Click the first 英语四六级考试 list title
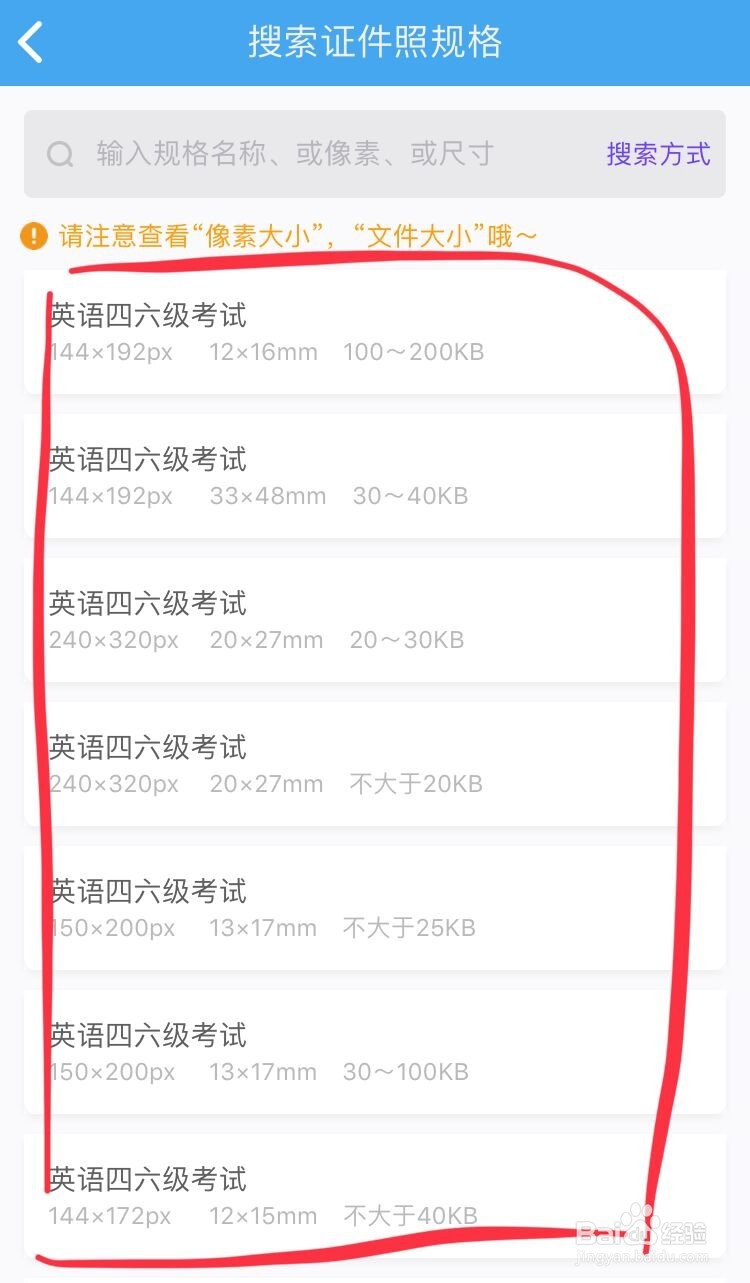The image size is (750, 1283). [x=148, y=315]
